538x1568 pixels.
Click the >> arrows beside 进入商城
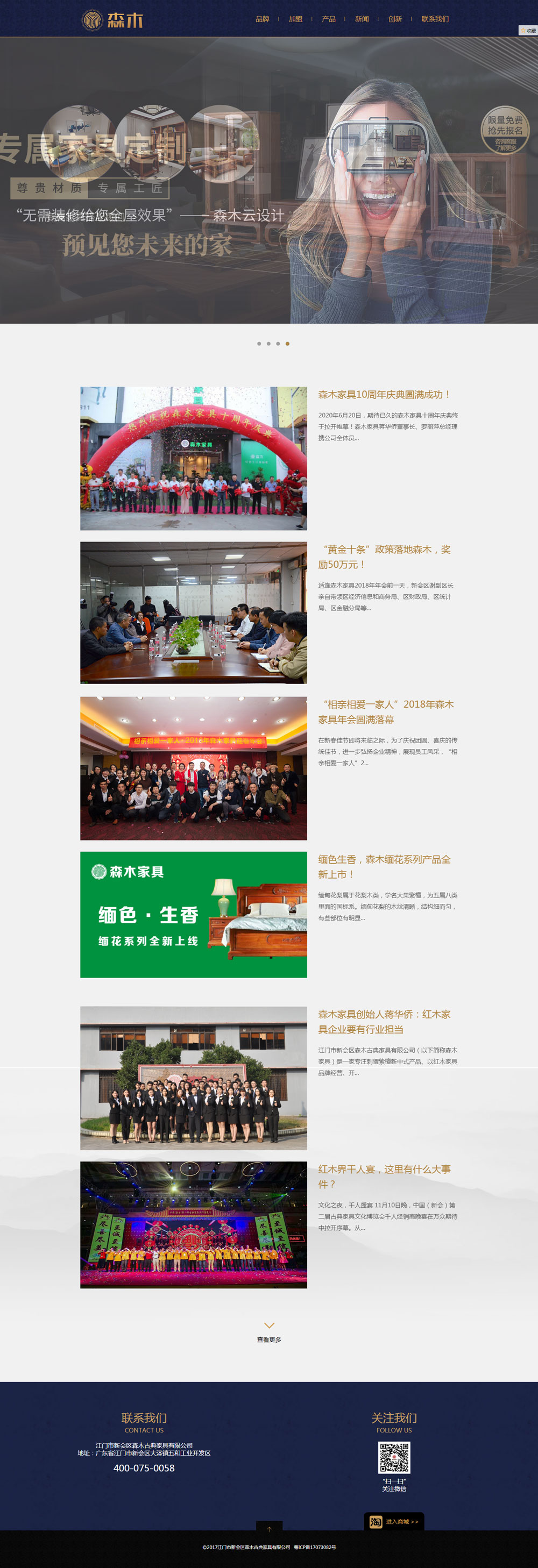(x=416, y=1522)
